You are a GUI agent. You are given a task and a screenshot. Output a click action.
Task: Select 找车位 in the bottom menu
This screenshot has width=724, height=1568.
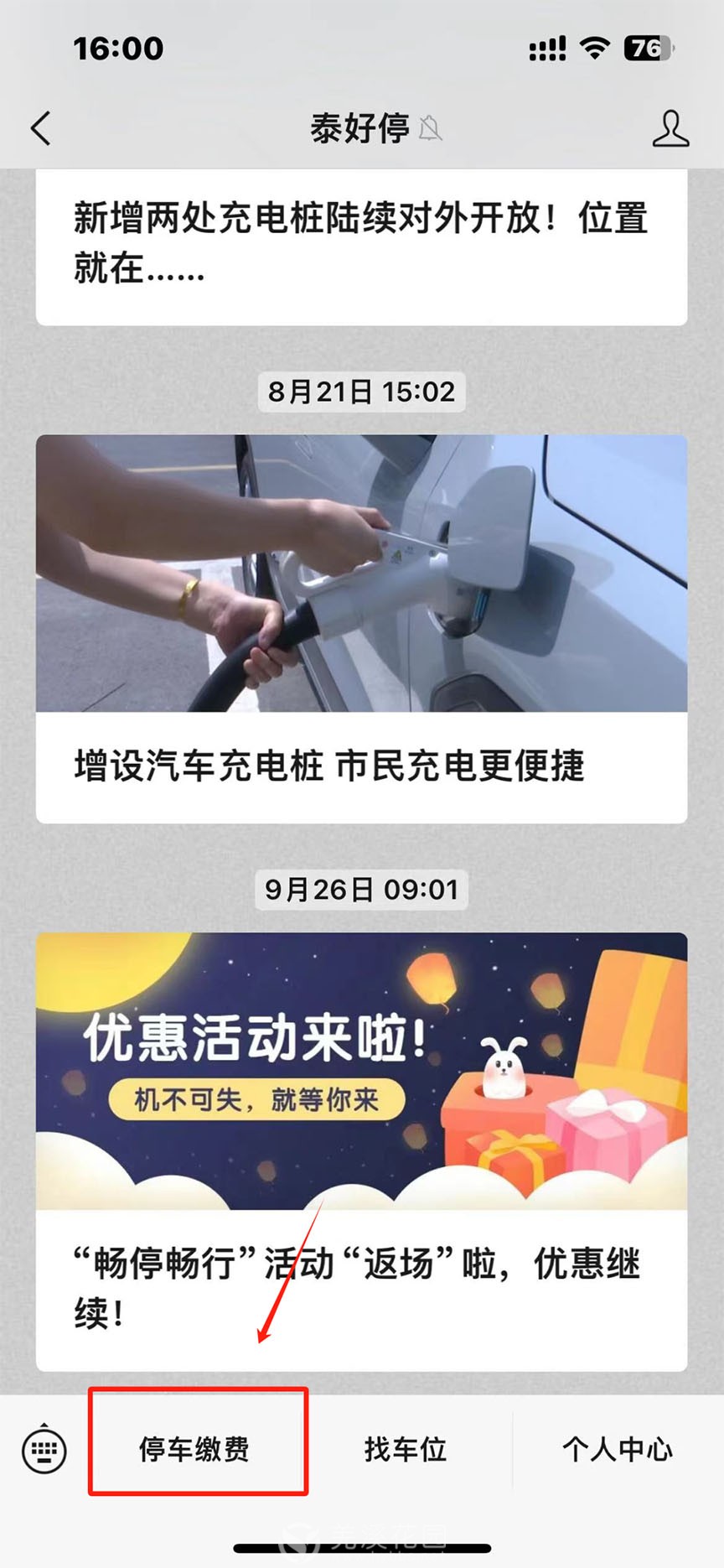click(x=406, y=1449)
